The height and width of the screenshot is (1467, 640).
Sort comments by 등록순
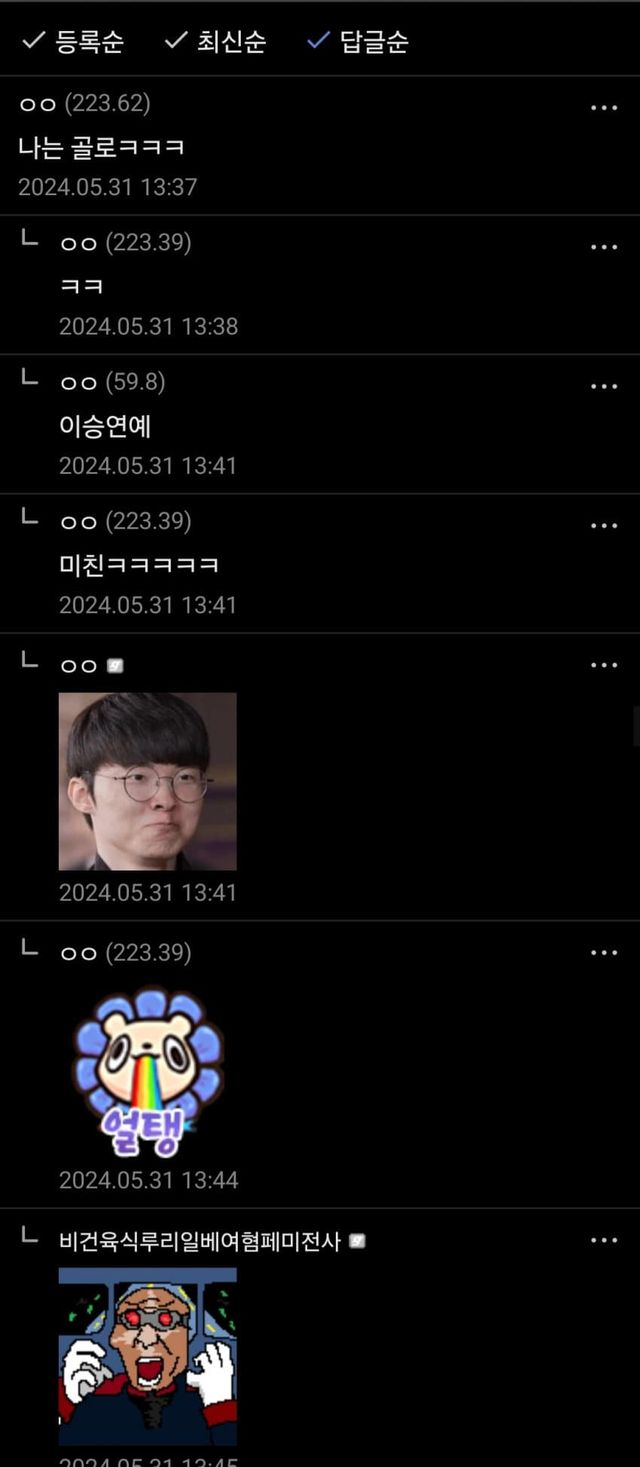pyautogui.click(x=73, y=41)
